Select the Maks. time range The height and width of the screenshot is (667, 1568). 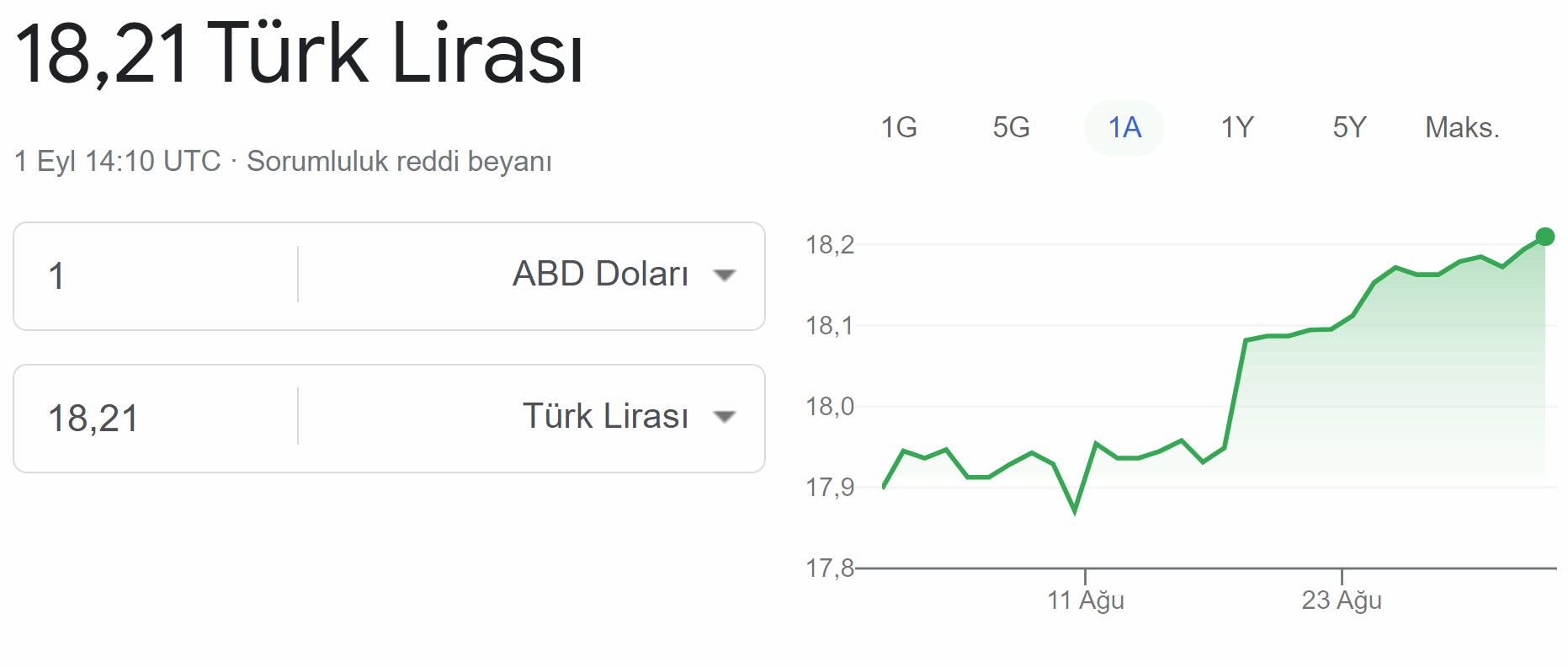point(1462,128)
